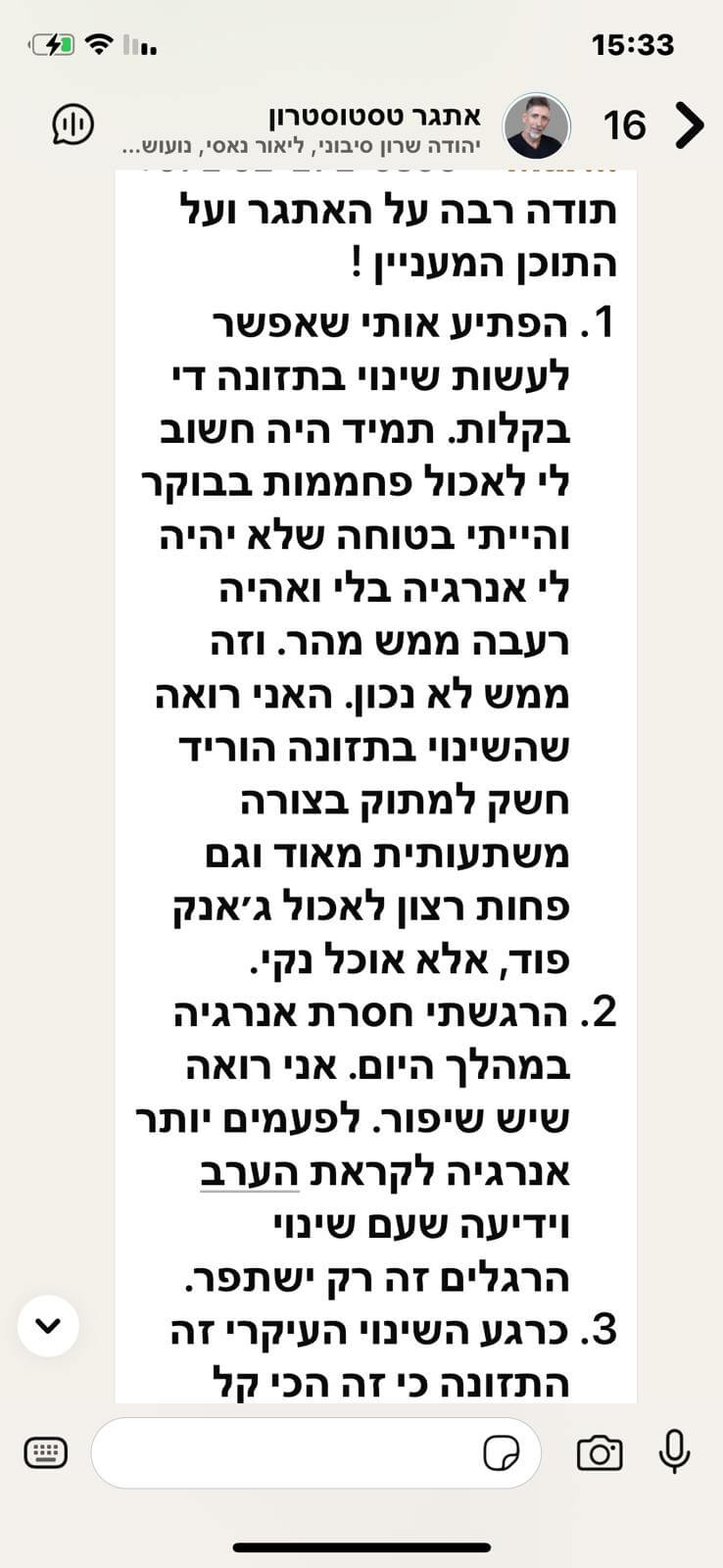Jump to the latest messages
This screenshot has width=723, height=1568.
[48, 1326]
